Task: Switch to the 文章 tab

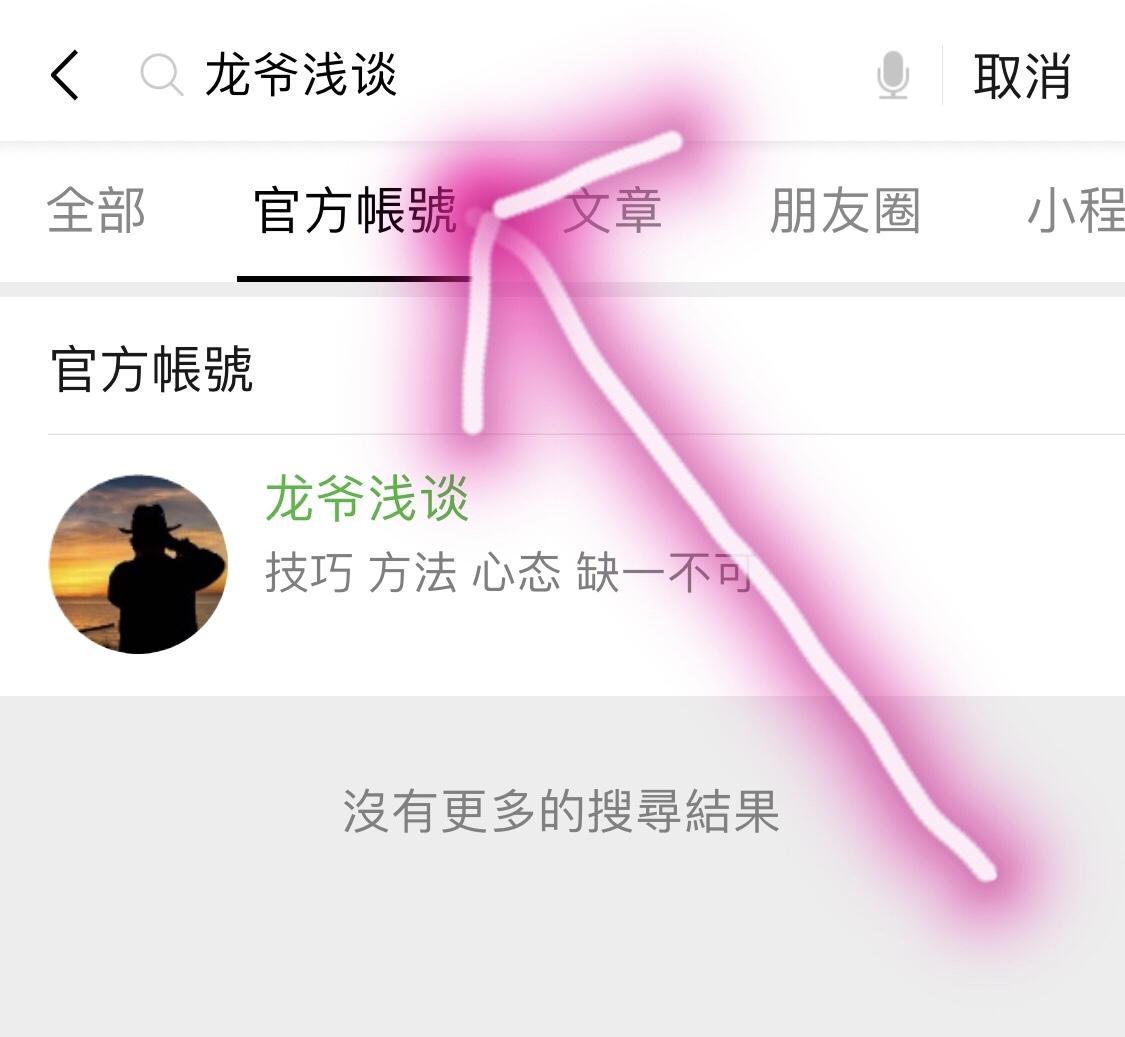Action: [x=612, y=212]
